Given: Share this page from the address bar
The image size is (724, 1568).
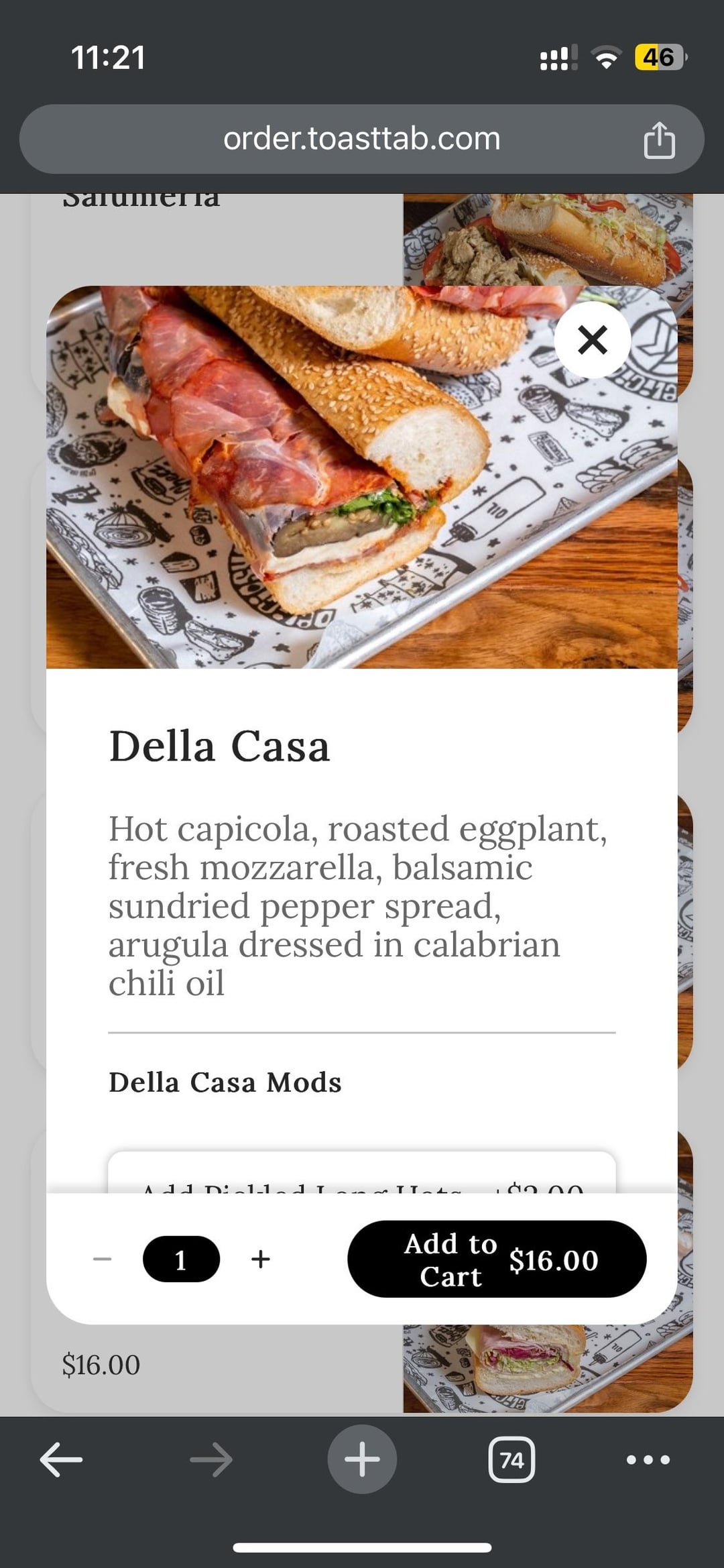Looking at the screenshot, I should (x=658, y=139).
